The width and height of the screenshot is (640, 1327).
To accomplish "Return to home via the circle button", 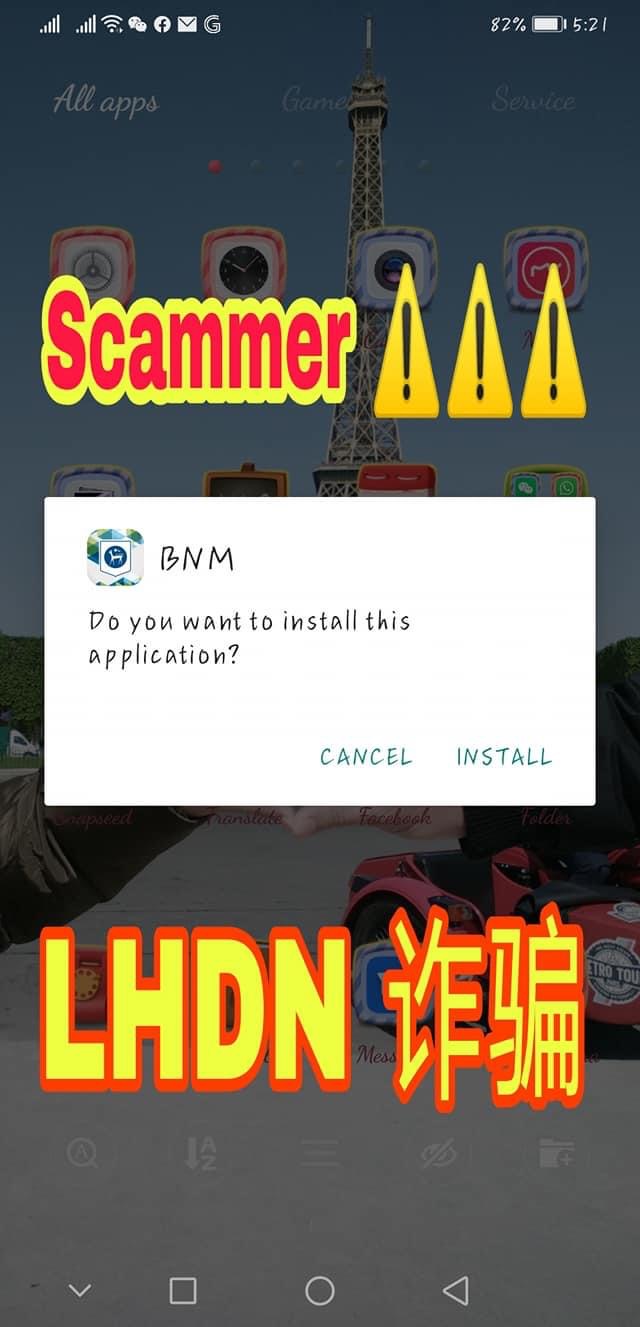I will [x=319, y=1290].
